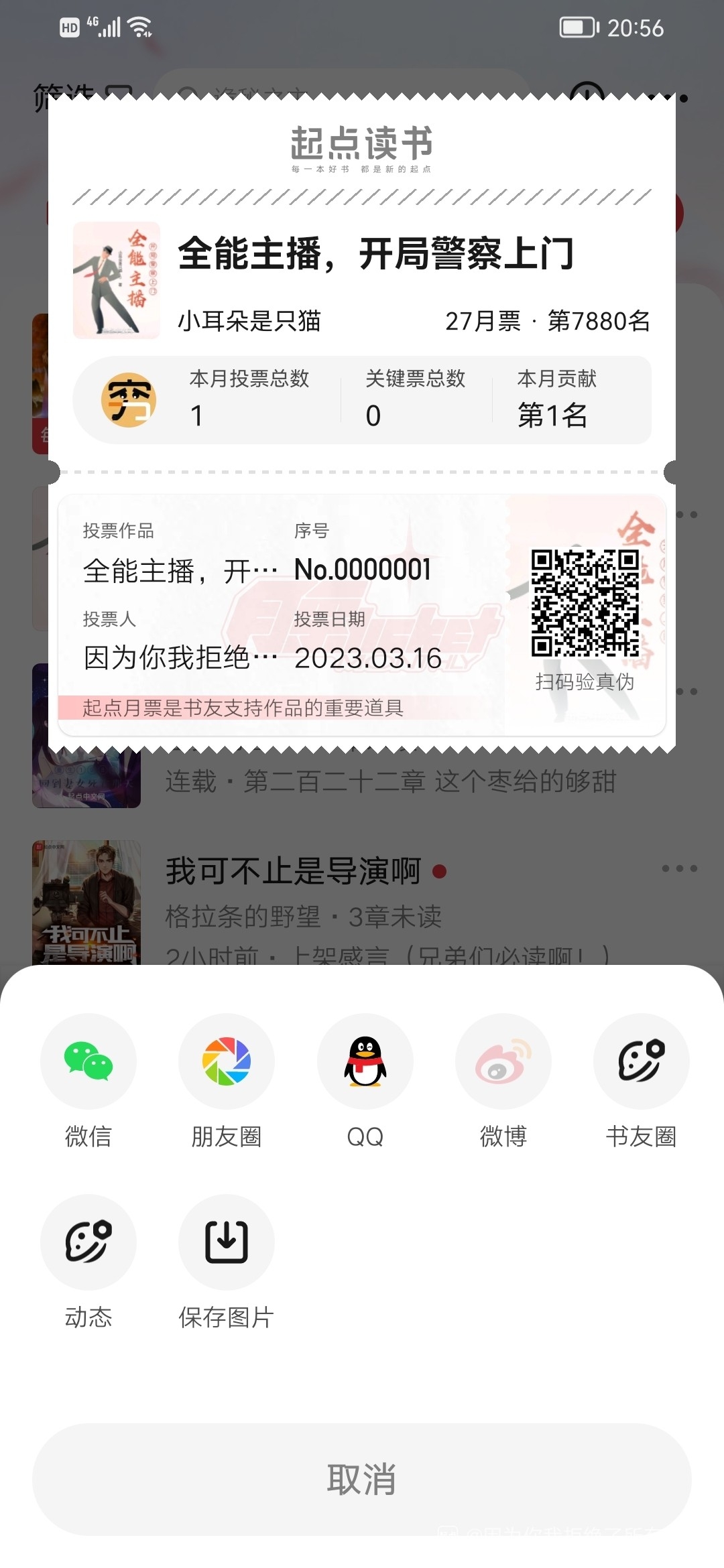Tap 保存图片 to save the ticket
The height and width of the screenshot is (1568, 724).
[227, 1242]
